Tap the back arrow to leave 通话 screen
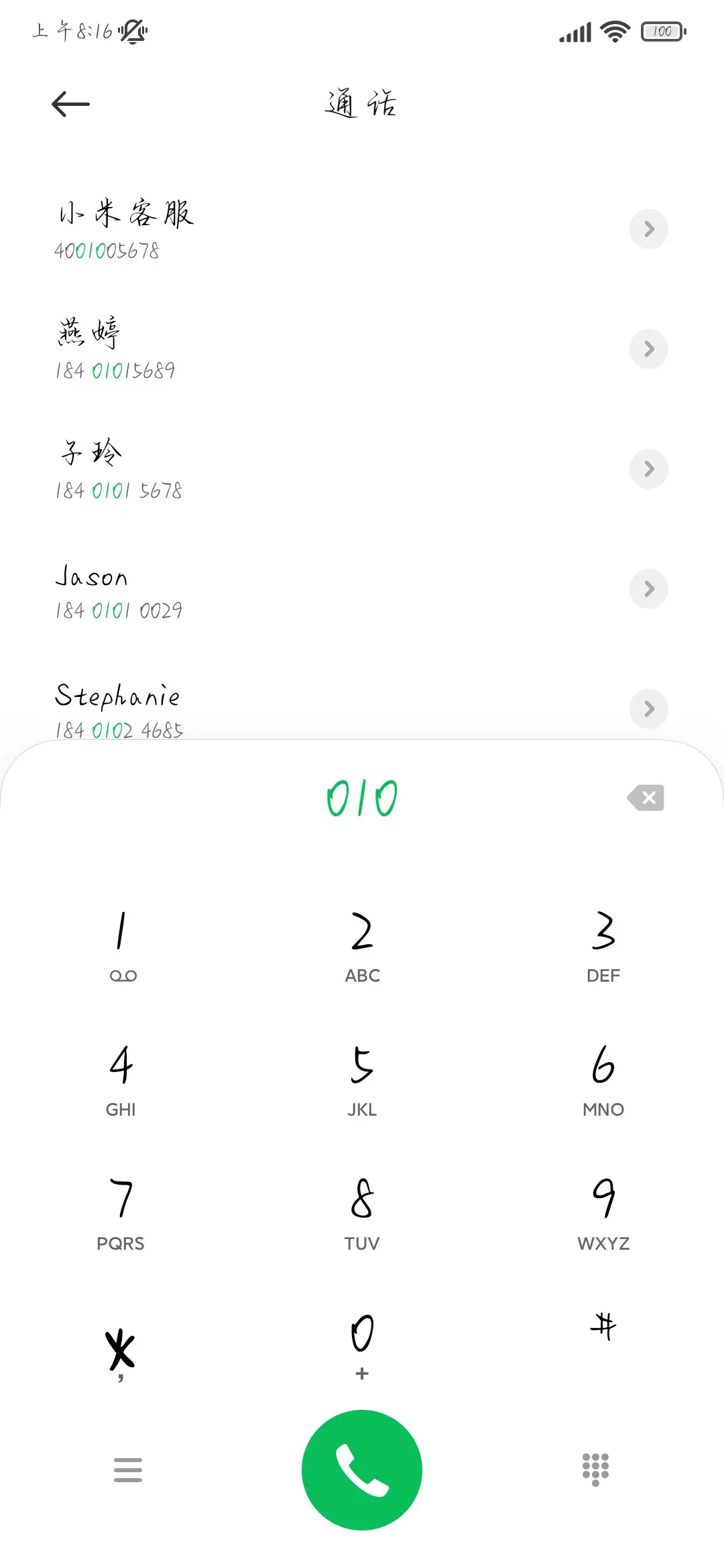The image size is (724, 1568). [x=70, y=104]
